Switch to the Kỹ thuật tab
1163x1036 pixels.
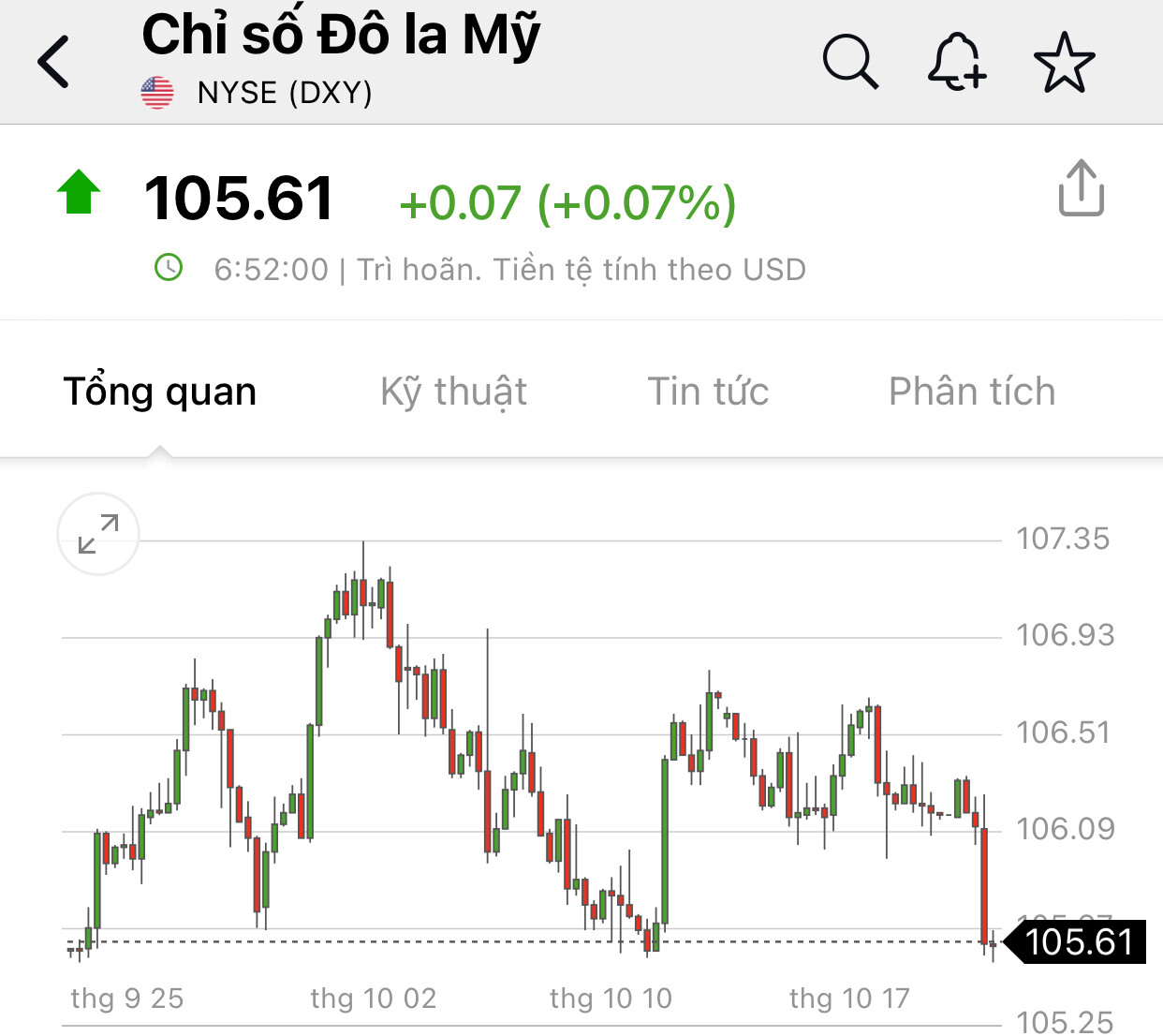tap(453, 392)
